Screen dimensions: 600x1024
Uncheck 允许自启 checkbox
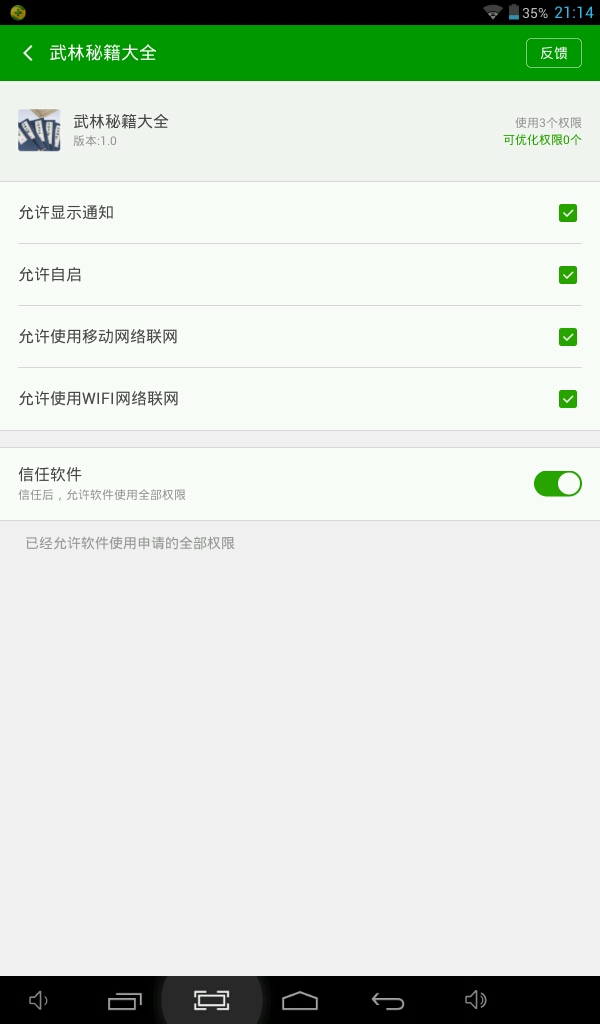(567, 275)
